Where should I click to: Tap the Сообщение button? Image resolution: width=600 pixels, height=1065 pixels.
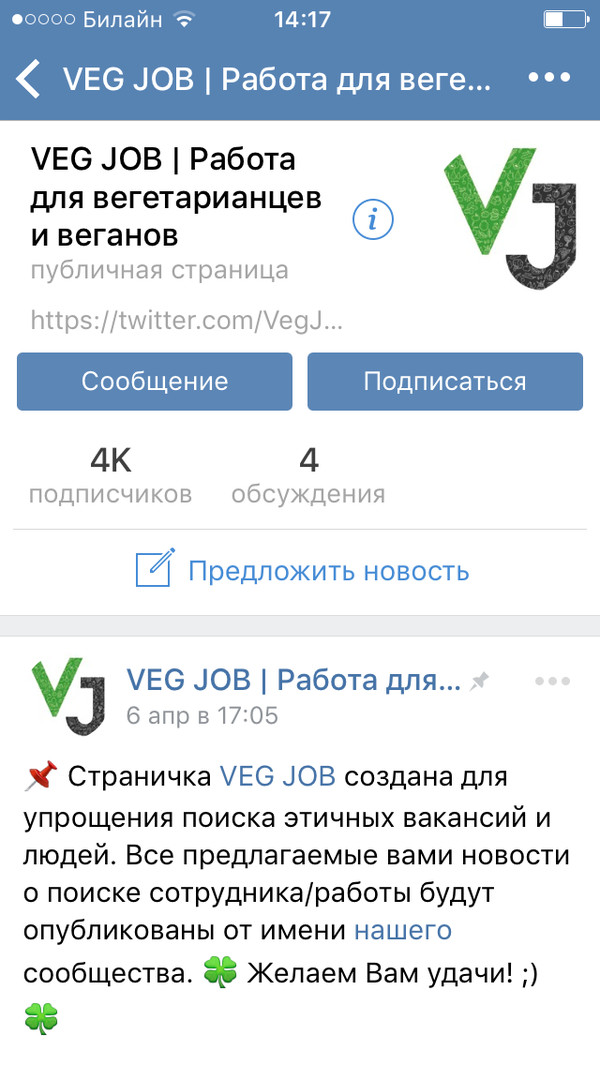(x=155, y=381)
